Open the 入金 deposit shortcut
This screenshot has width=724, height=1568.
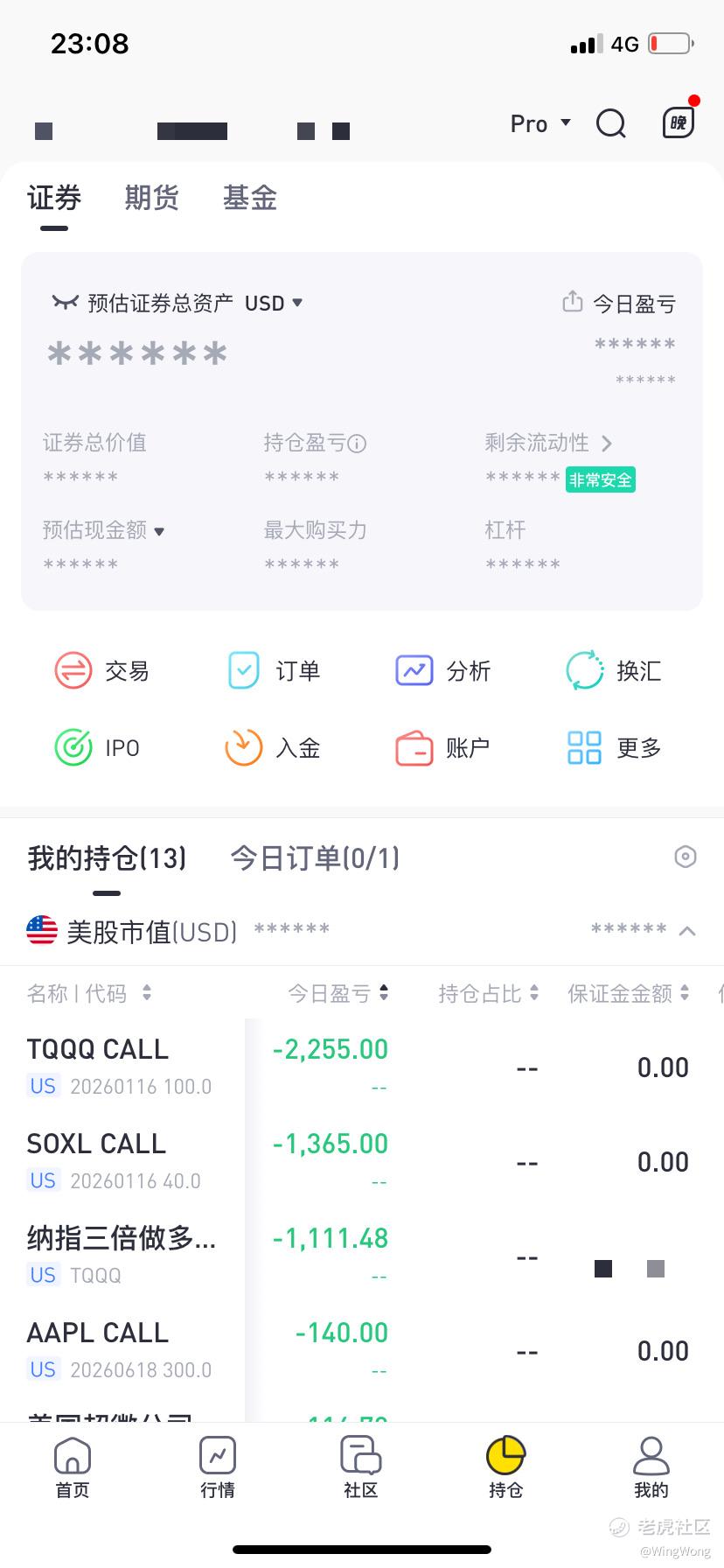point(273,748)
